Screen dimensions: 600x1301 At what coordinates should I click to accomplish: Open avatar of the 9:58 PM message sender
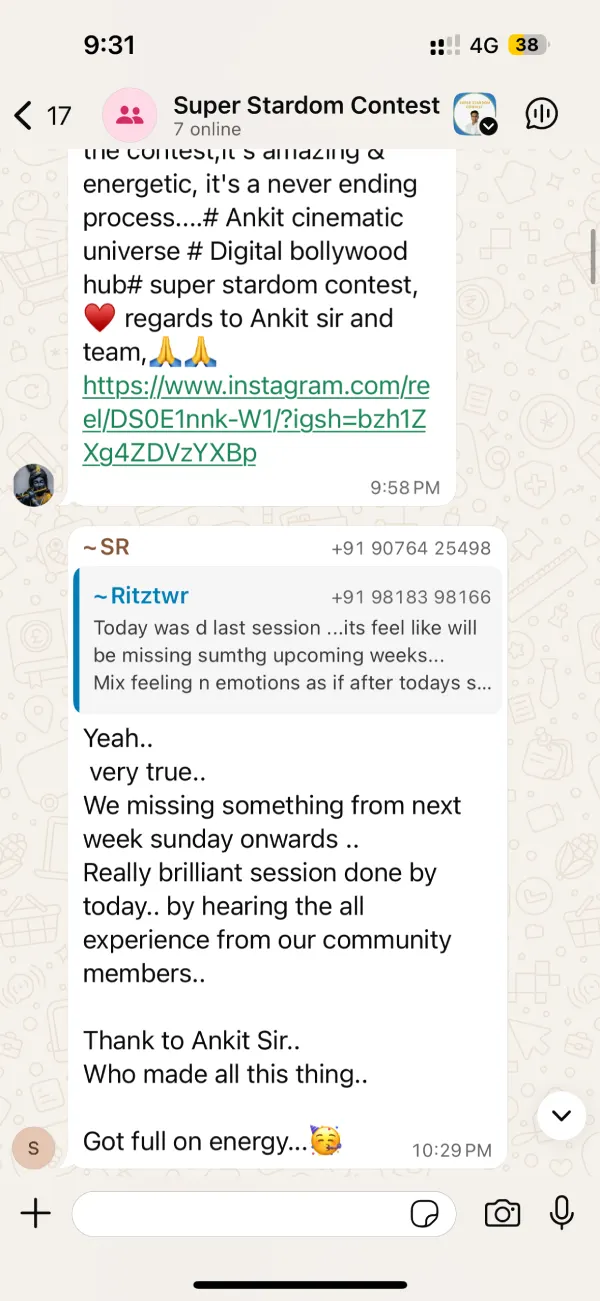click(x=33, y=485)
